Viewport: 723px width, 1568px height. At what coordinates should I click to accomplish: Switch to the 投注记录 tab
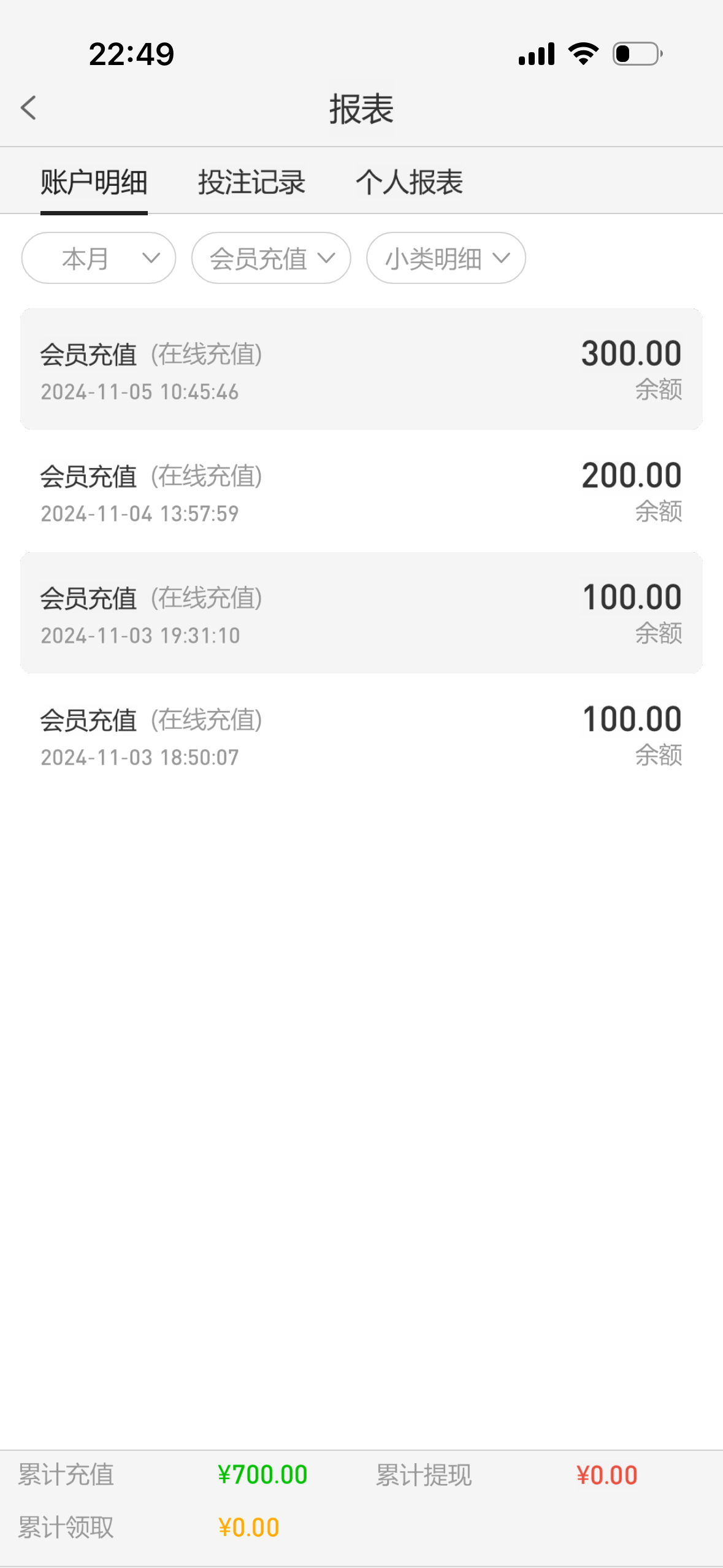[x=251, y=182]
